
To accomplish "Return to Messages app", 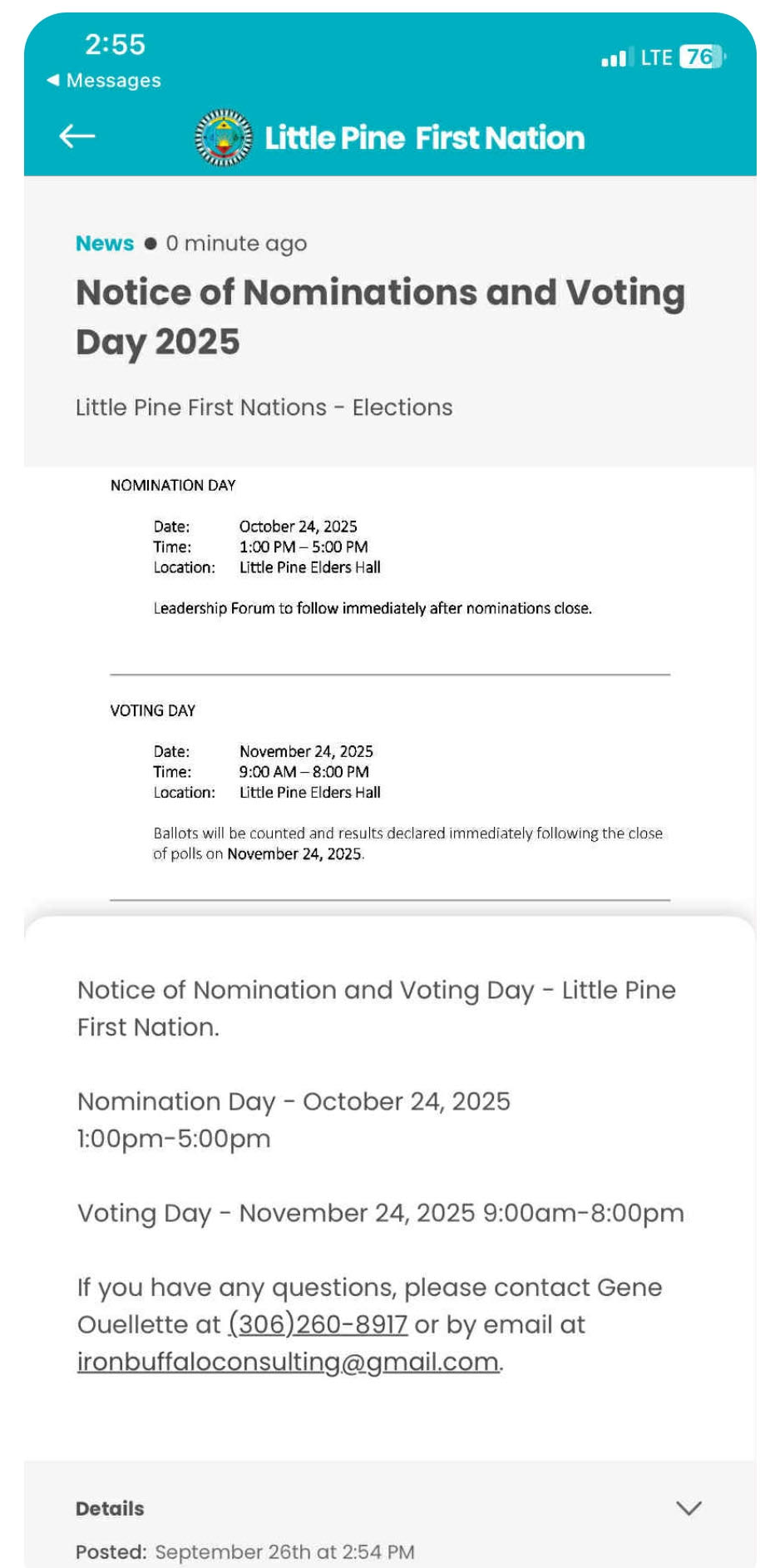I will (103, 81).
